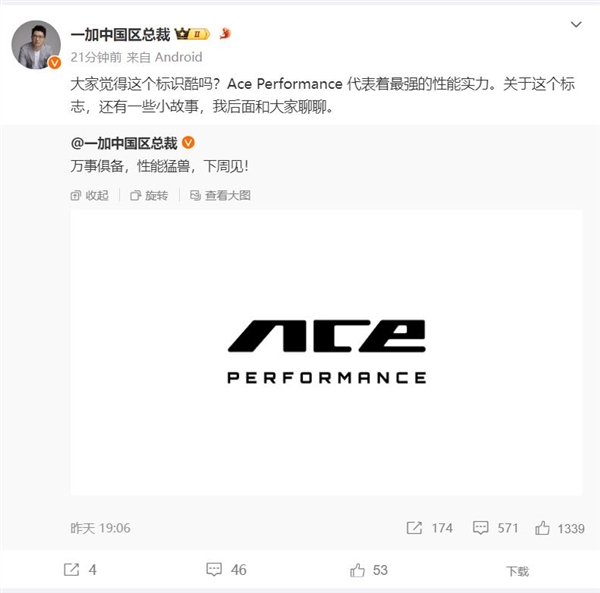This screenshot has height=593, width=600.
Task: Like this post with 53 likes
Action: tap(368, 570)
